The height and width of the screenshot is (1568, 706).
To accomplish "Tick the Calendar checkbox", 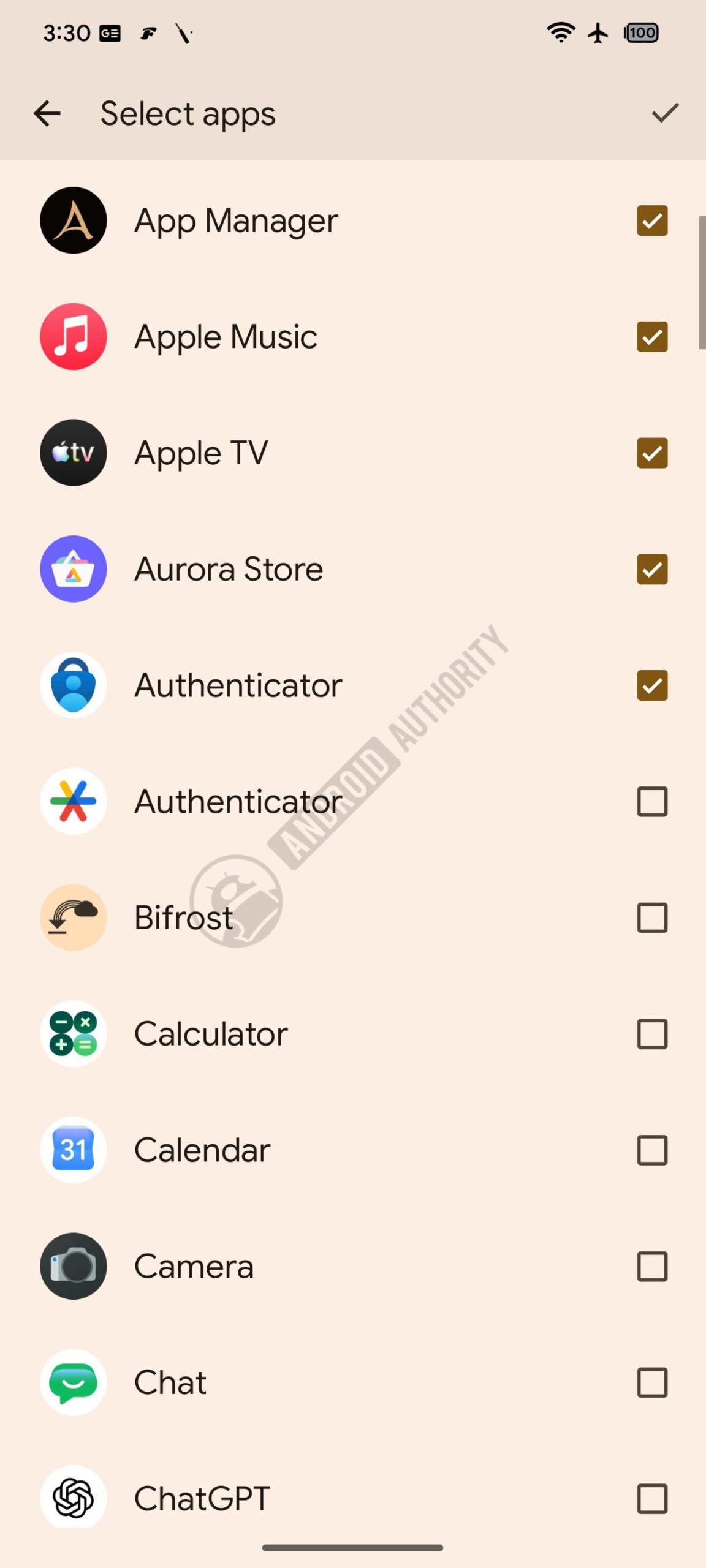I will pos(652,1150).
